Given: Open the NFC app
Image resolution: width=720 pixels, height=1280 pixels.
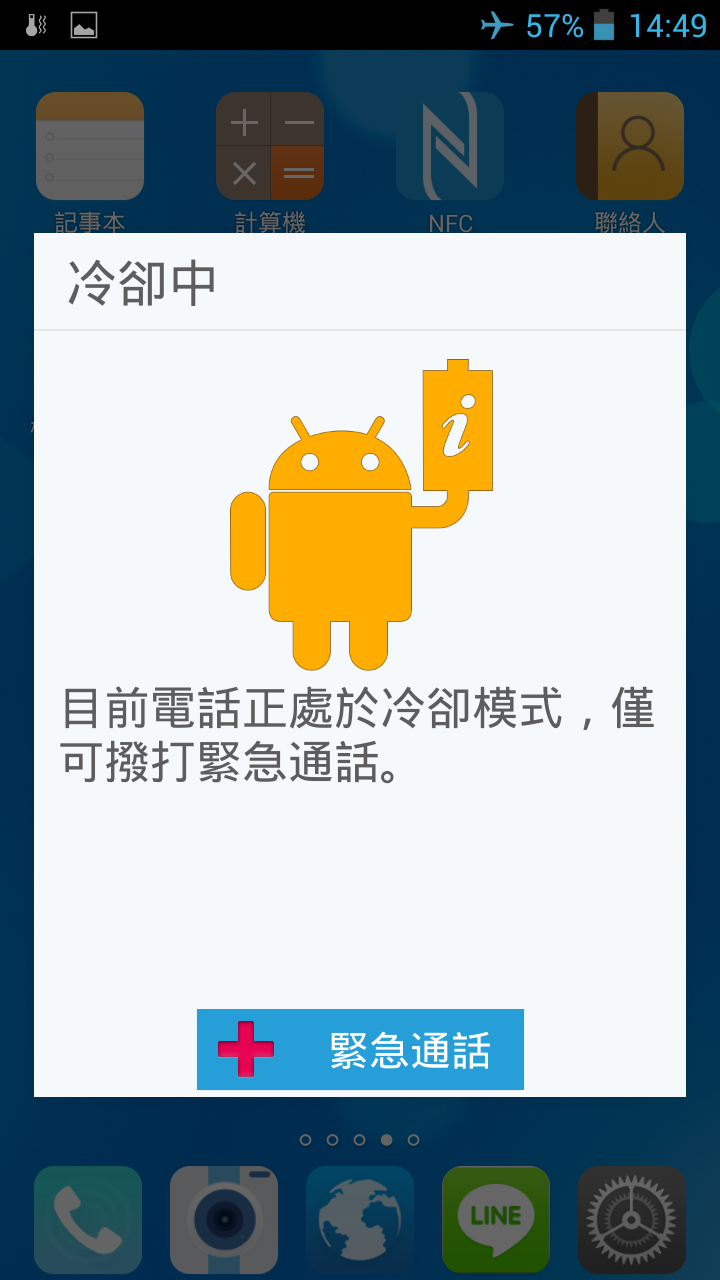Looking at the screenshot, I should 450,145.
